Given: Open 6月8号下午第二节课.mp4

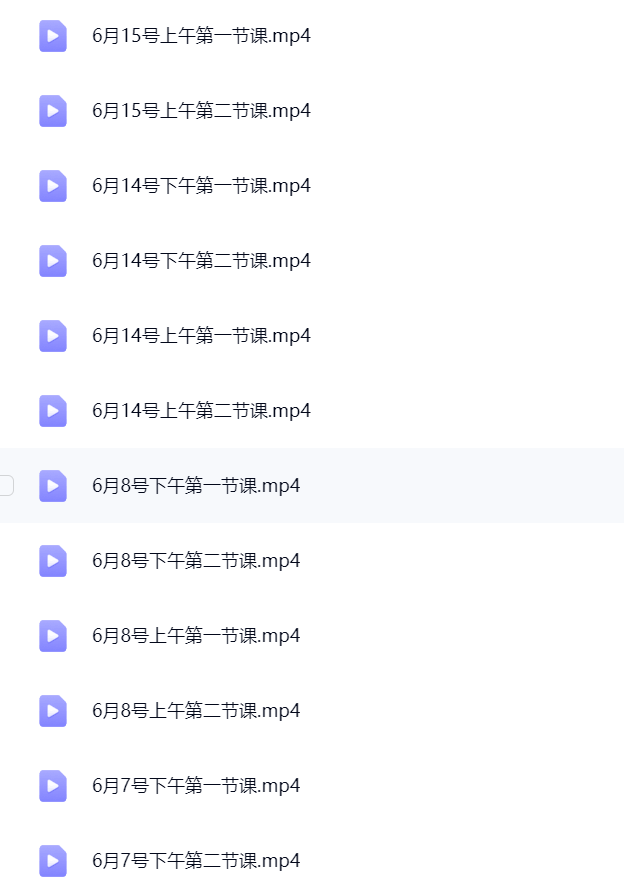Looking at the screenshot, I should (x=196, y=561).
